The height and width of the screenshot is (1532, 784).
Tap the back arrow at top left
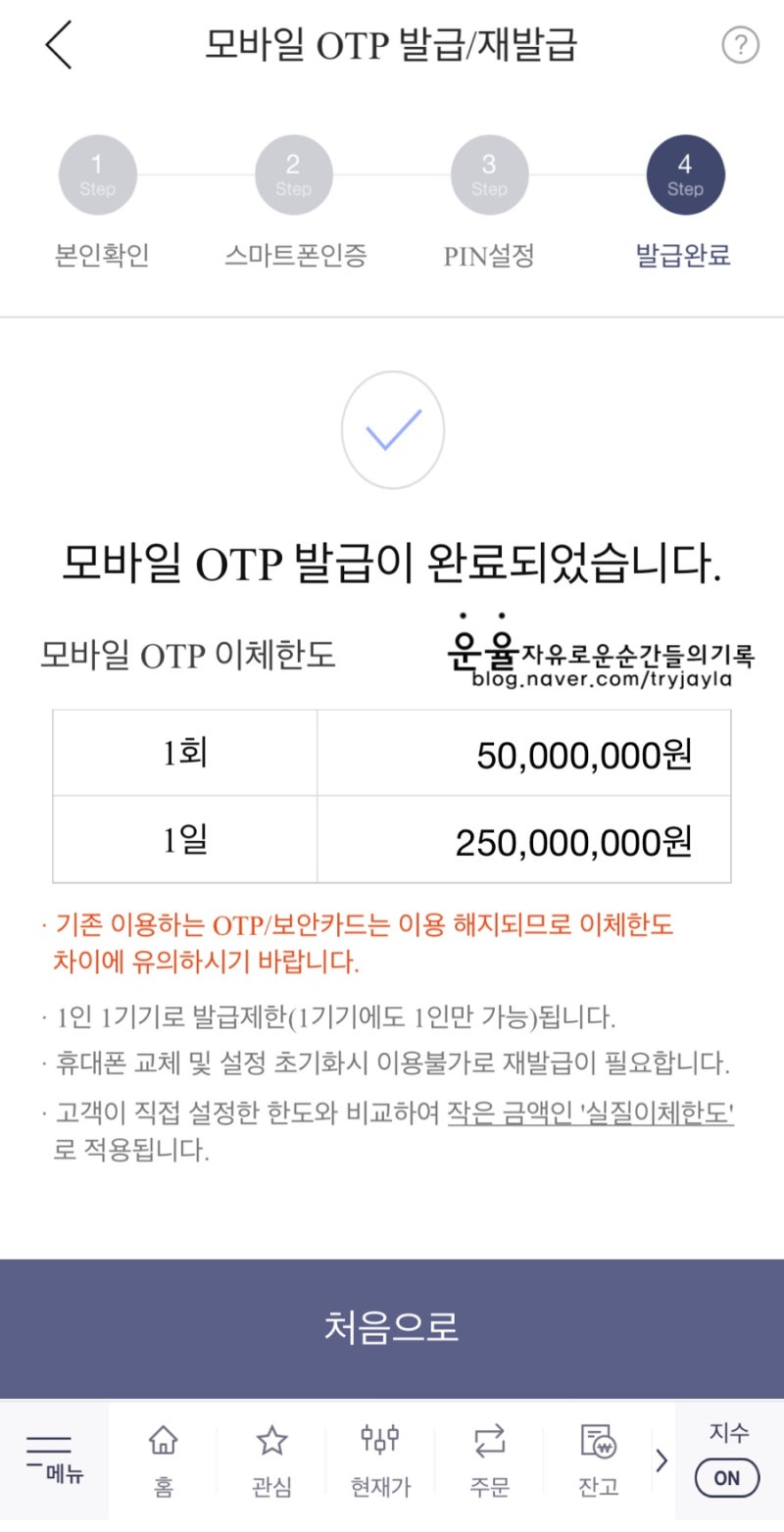pos(59,45)
